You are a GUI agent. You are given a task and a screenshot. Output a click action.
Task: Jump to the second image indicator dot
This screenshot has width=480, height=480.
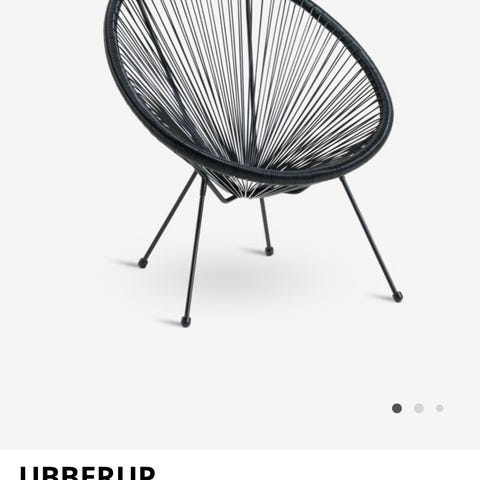[419, 408]
